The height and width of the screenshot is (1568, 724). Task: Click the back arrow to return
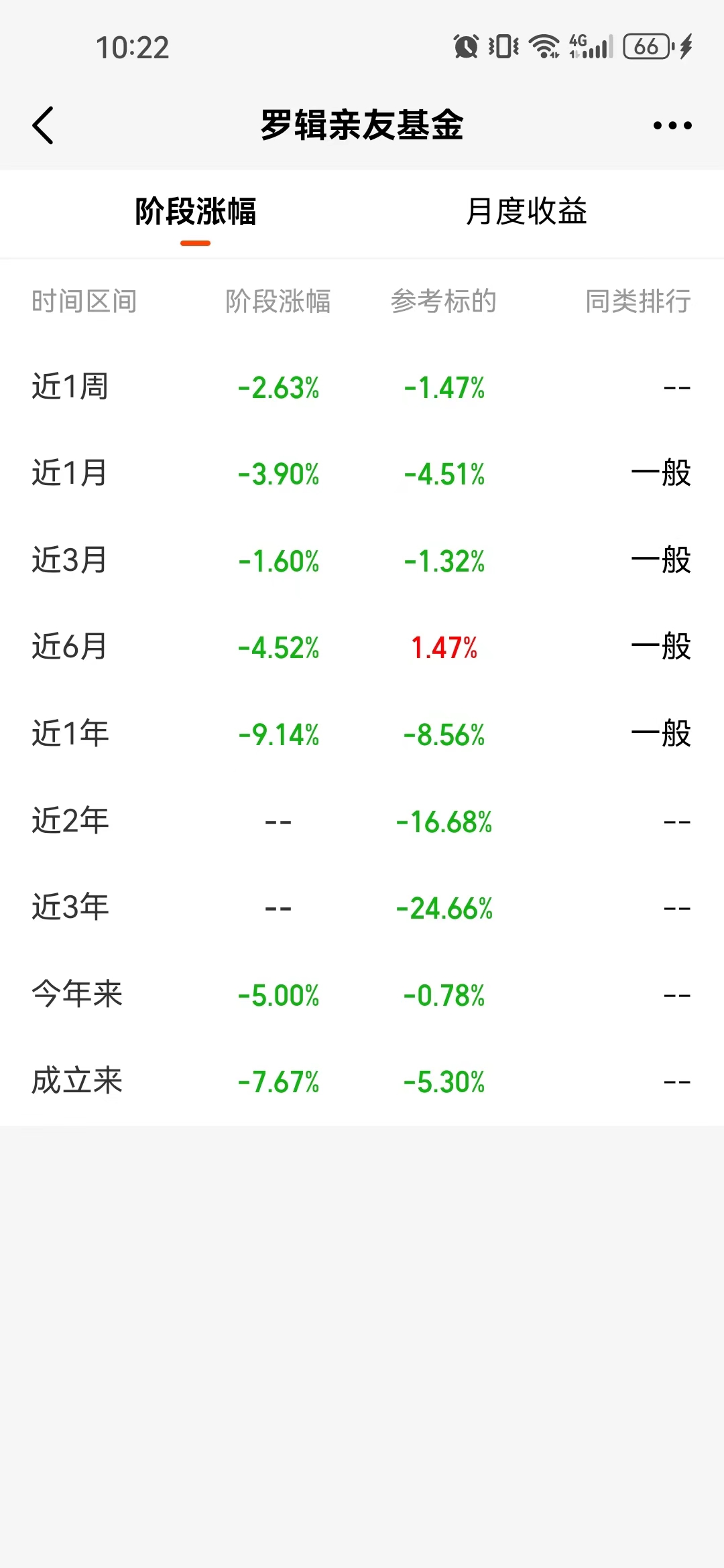tap(42, 125)
